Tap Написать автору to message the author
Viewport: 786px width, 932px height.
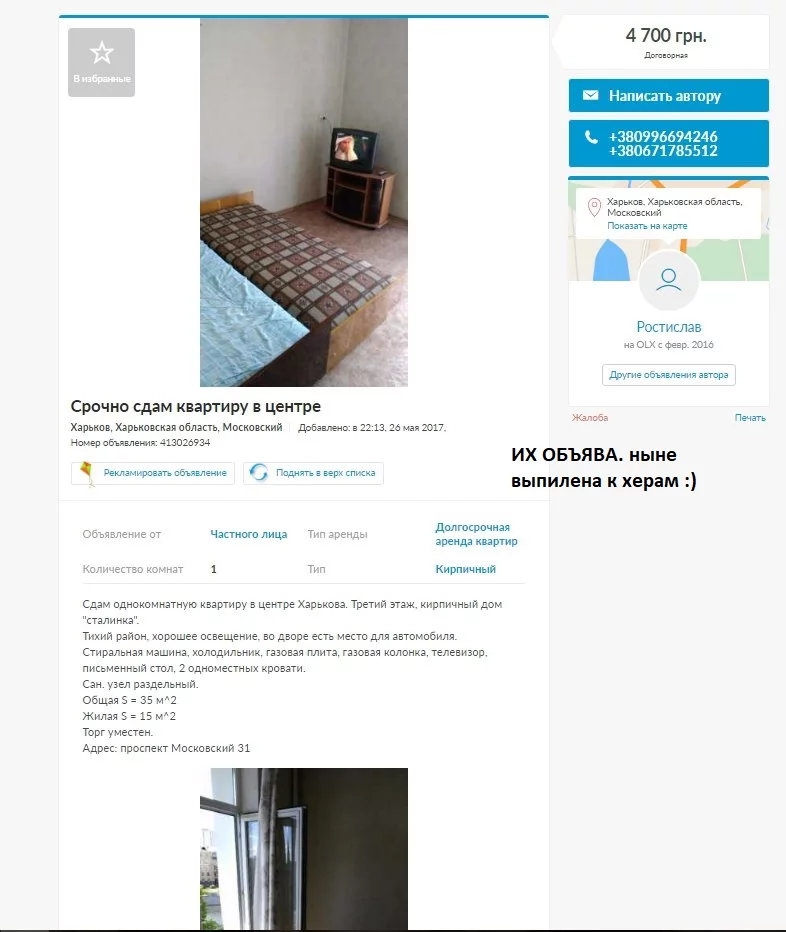668,96
